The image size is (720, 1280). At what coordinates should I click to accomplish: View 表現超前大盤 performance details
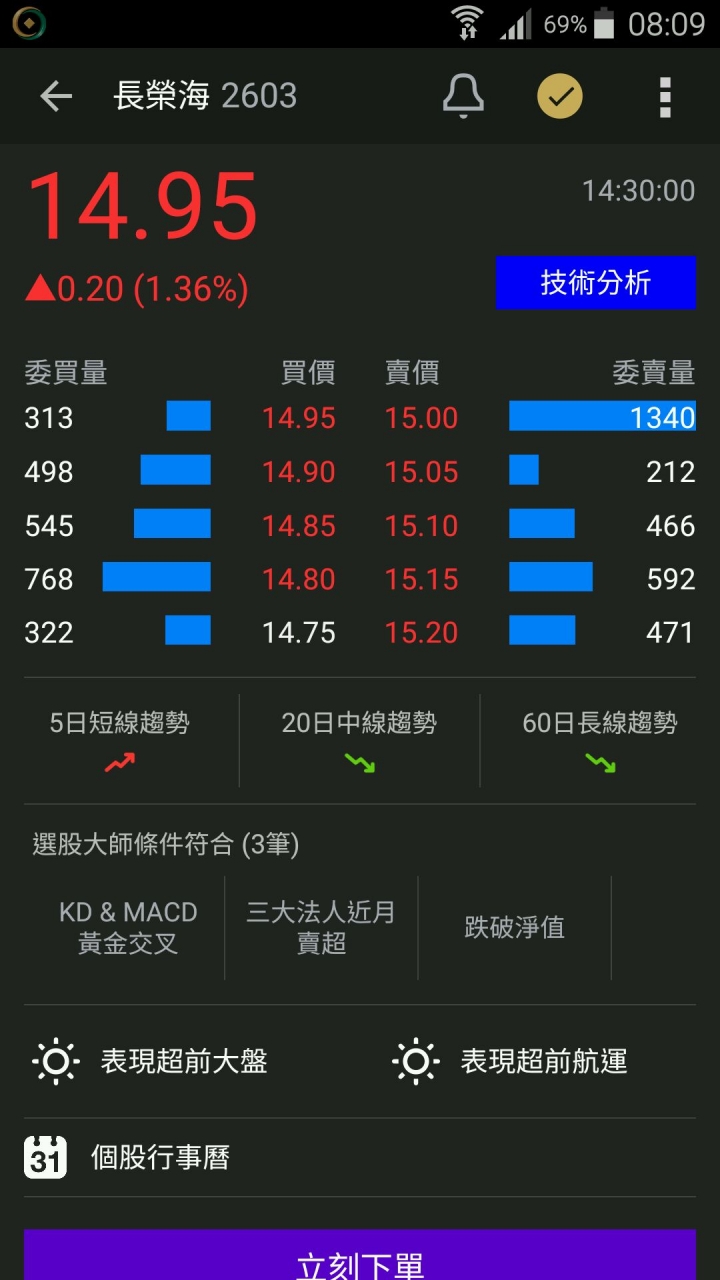pyautogui.click(x=182, y=1061)
